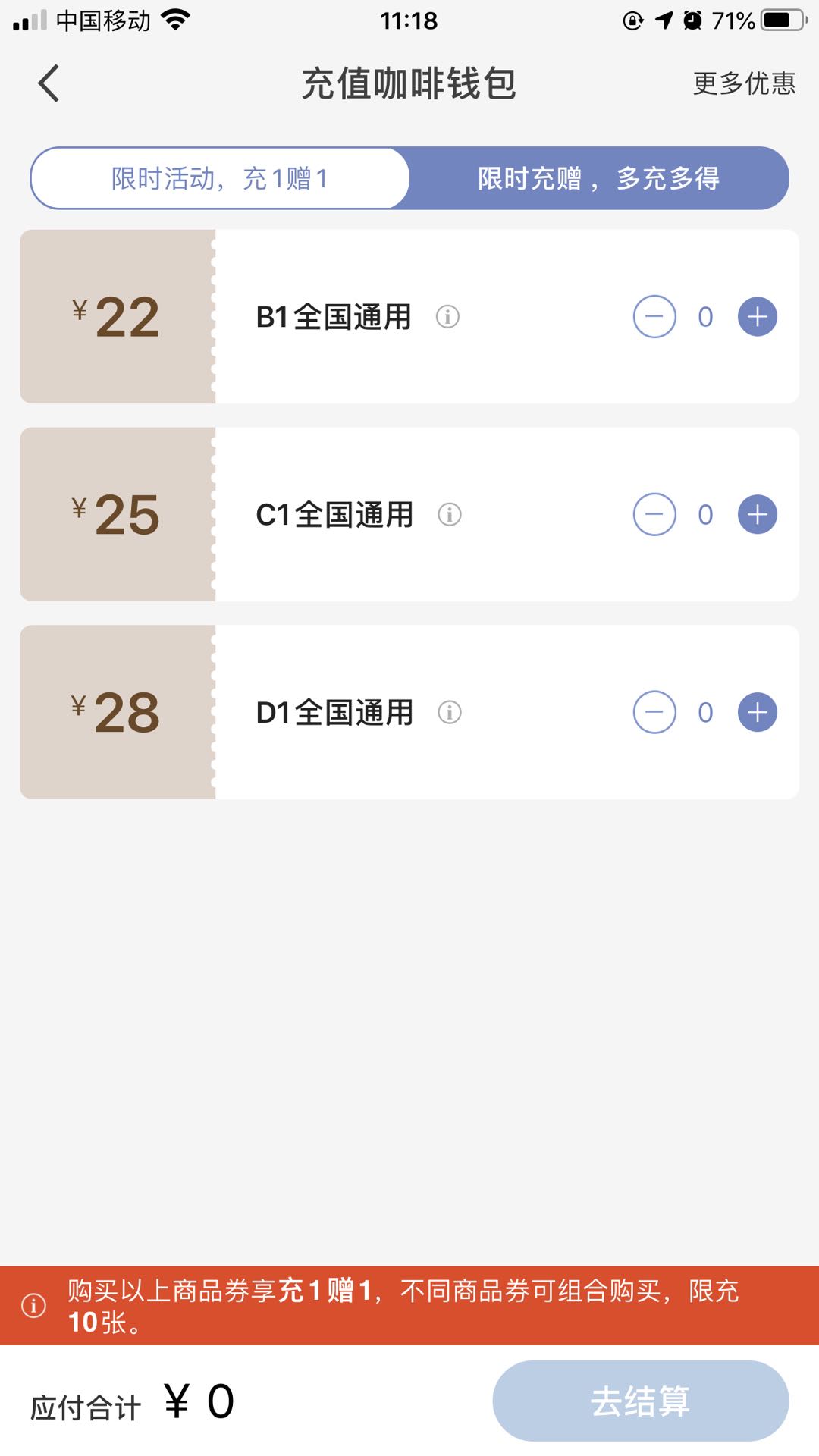Tap the back arrow to leave recharge page
This screenshot has height=1456, width=819.
pyautogui.click(x=49, y=83)
